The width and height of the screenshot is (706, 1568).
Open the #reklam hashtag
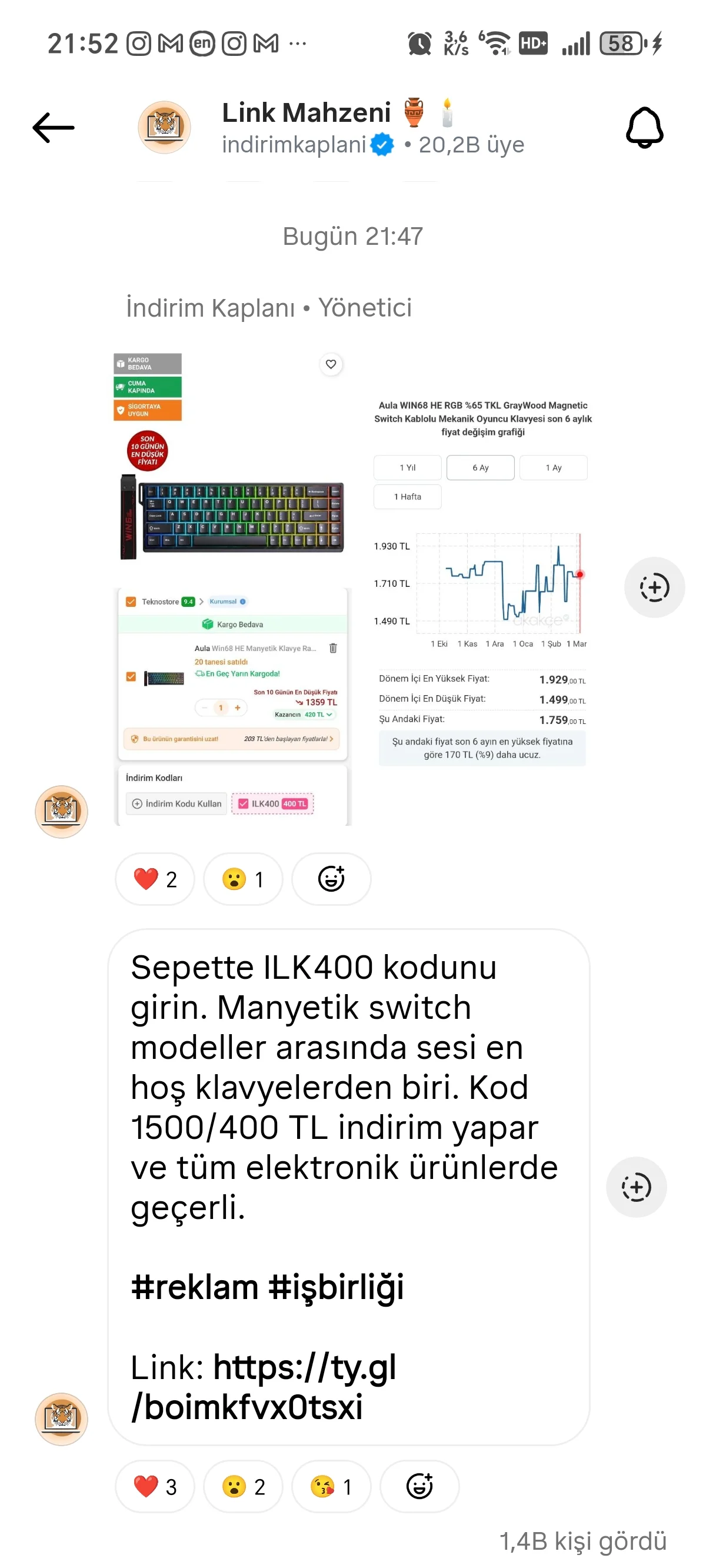tap(194, 1287)
